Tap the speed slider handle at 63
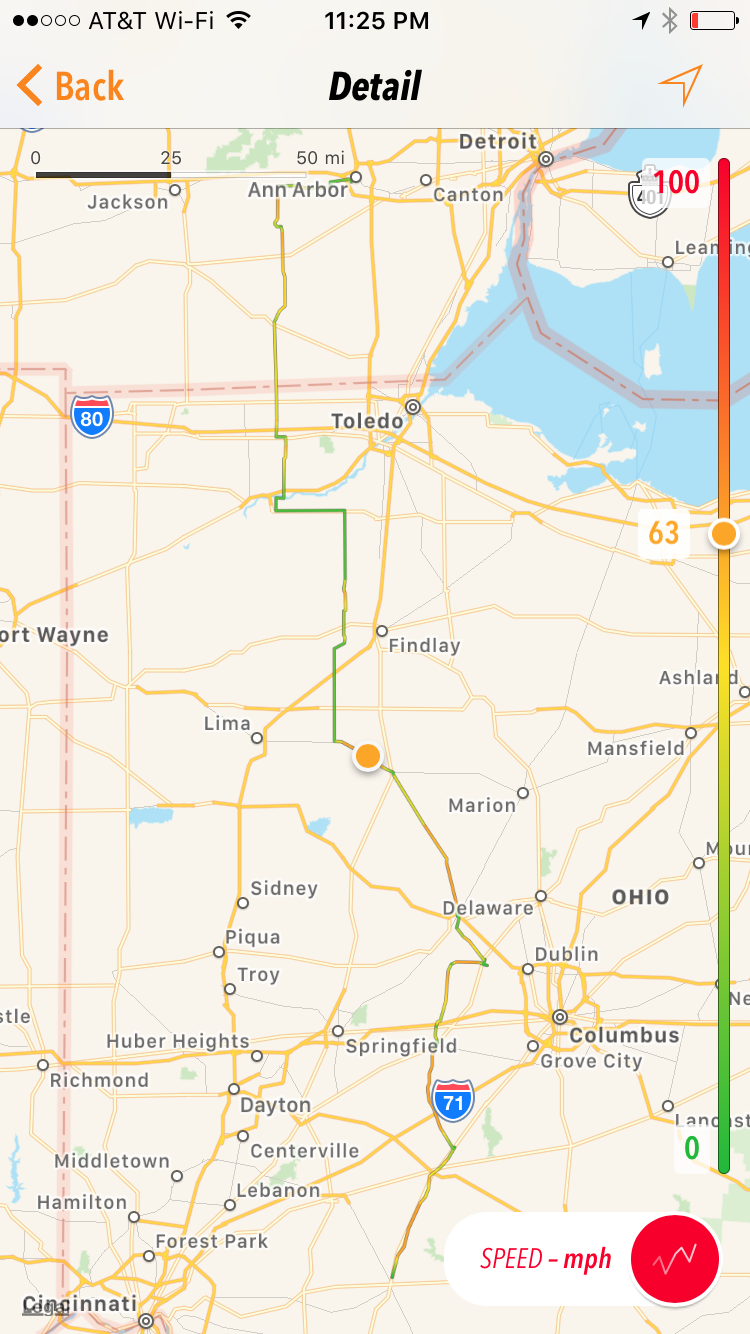 [723, 534]
